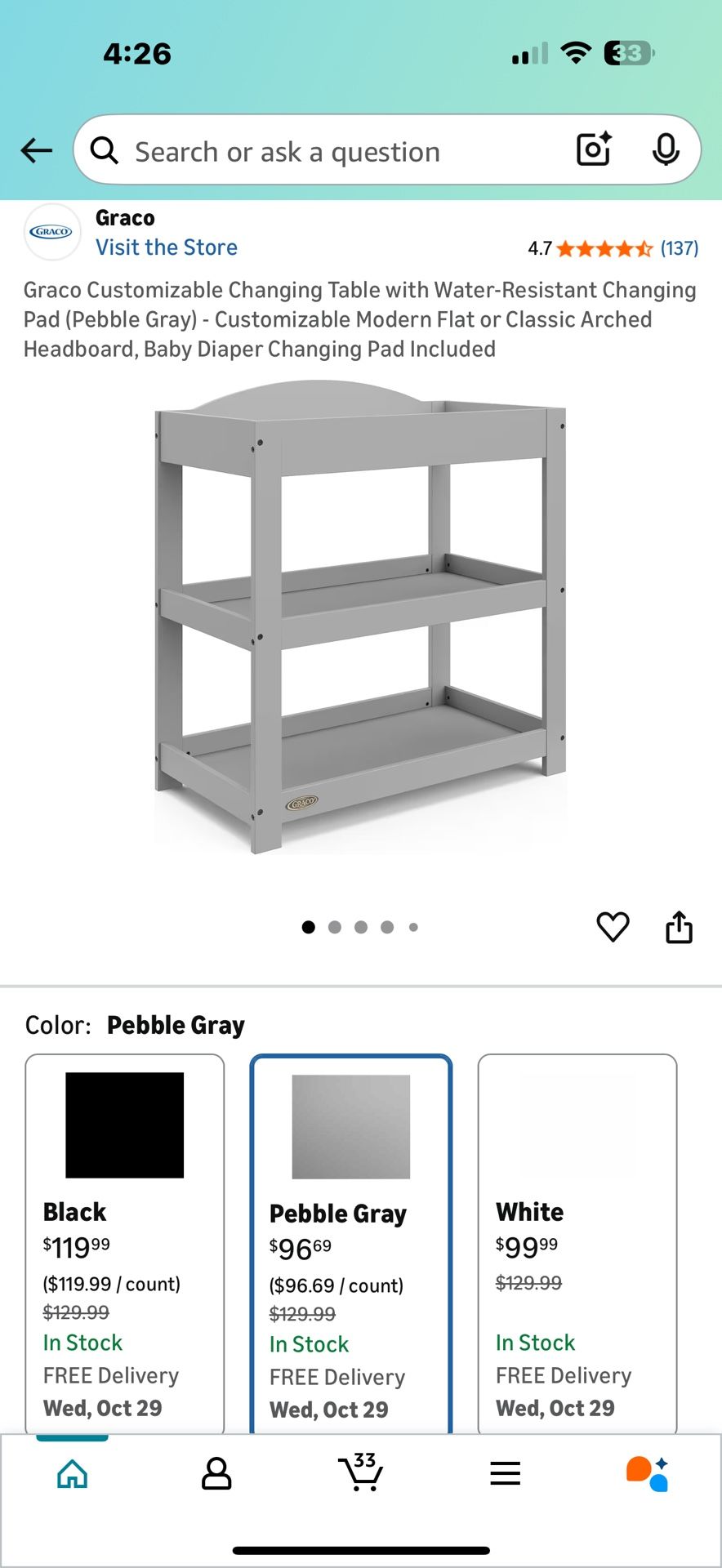Tap the back arrow to return
The image size is (722, 1568).
35,150
